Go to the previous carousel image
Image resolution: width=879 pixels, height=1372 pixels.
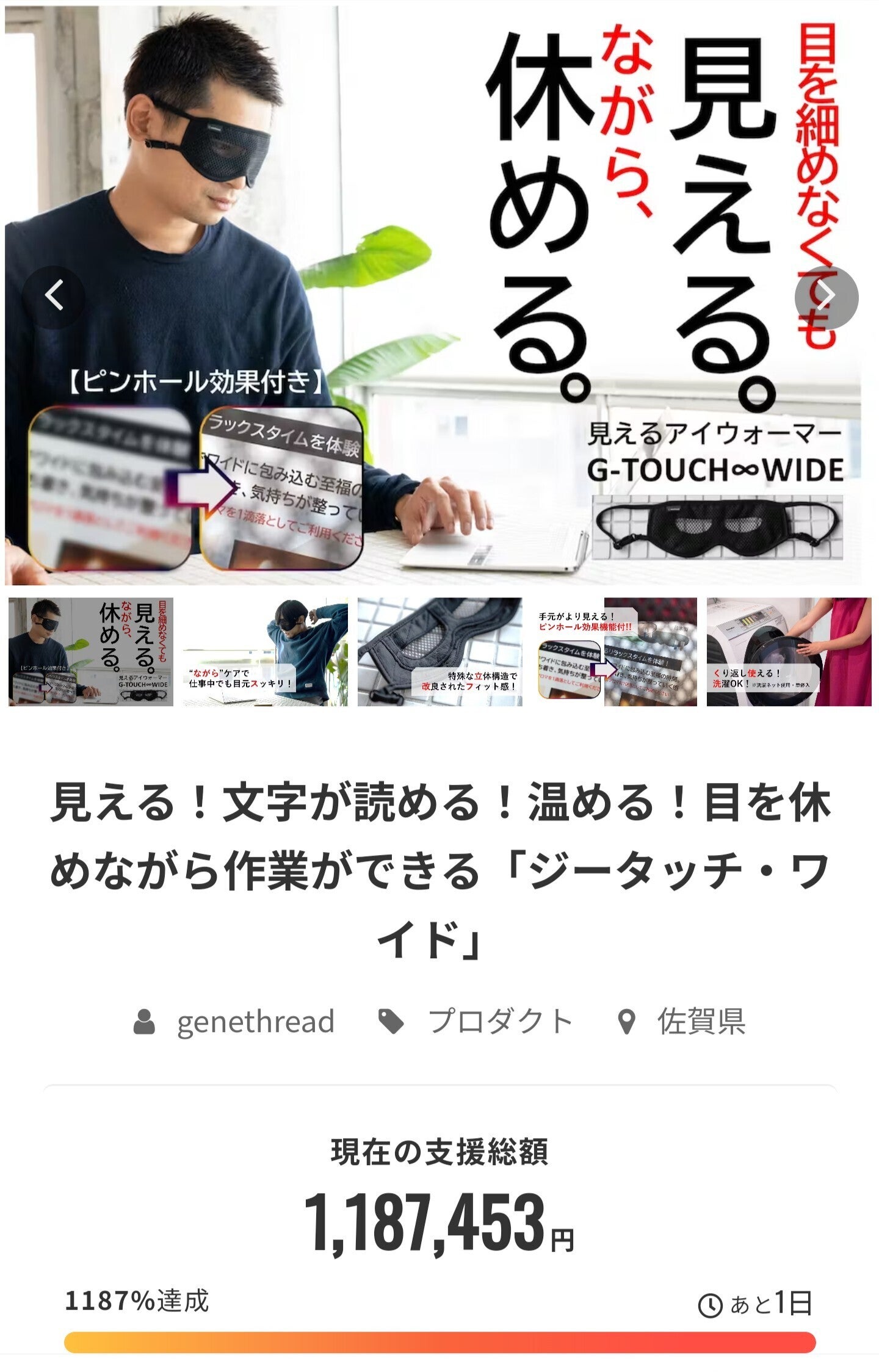(54, 297)
